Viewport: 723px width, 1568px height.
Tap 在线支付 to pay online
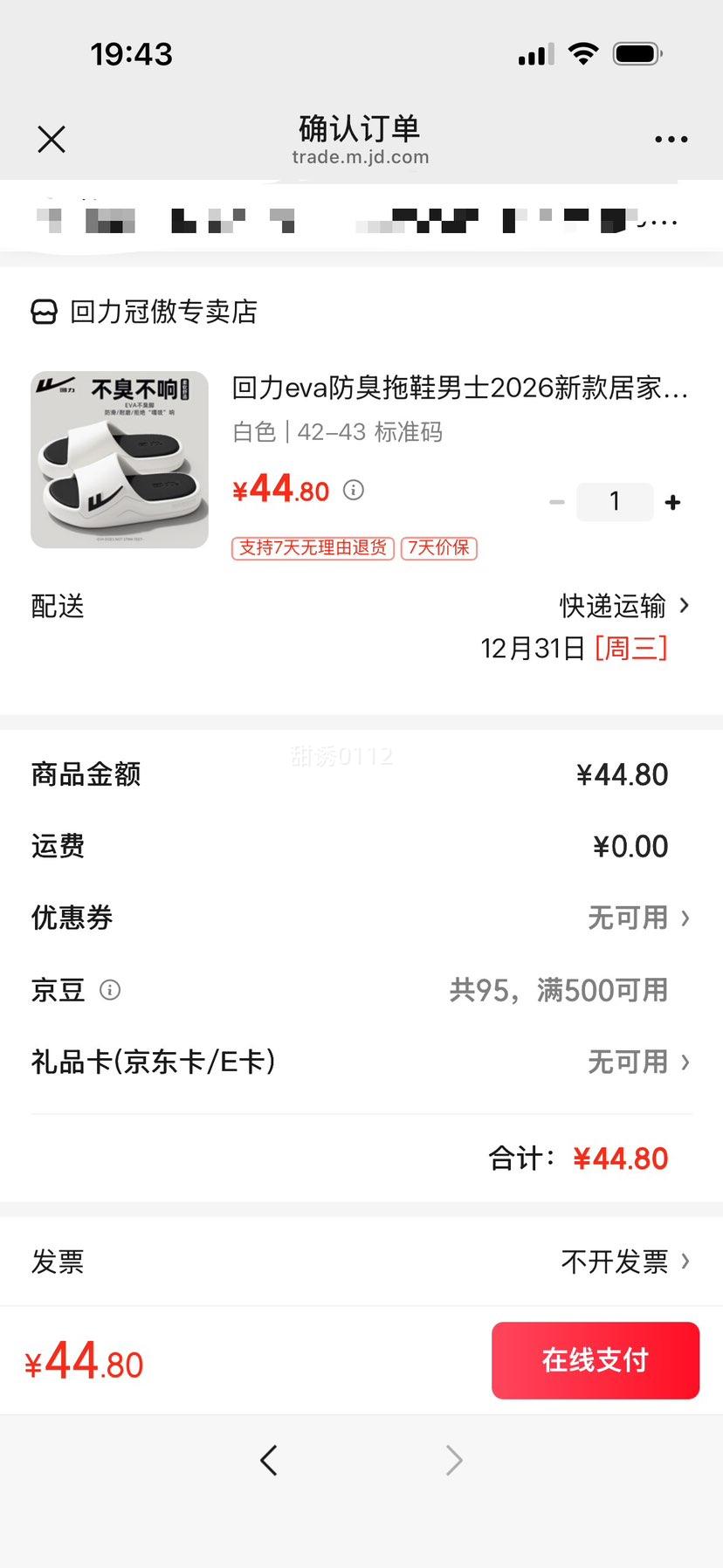[x=596, y=1360]
